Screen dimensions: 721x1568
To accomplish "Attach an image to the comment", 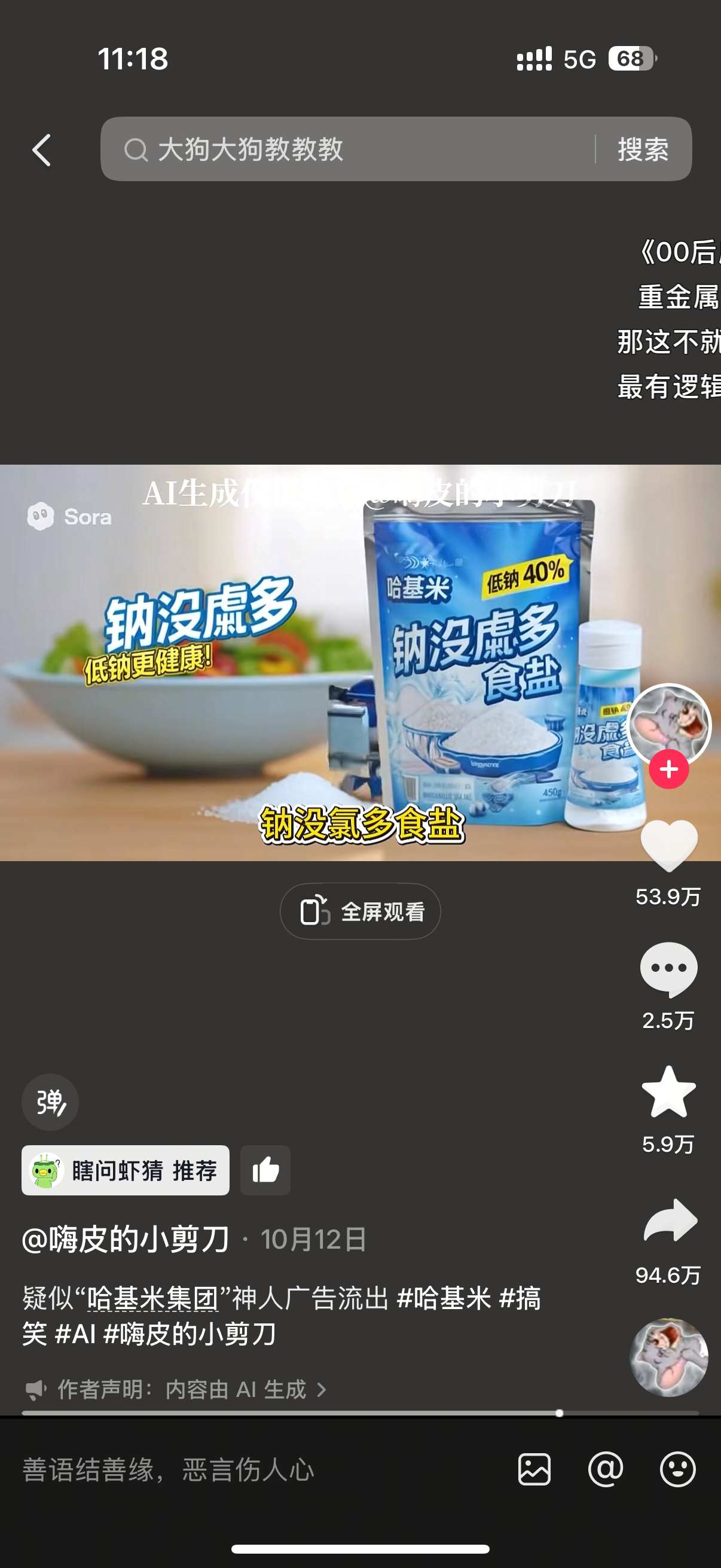I will point(534,1470).
